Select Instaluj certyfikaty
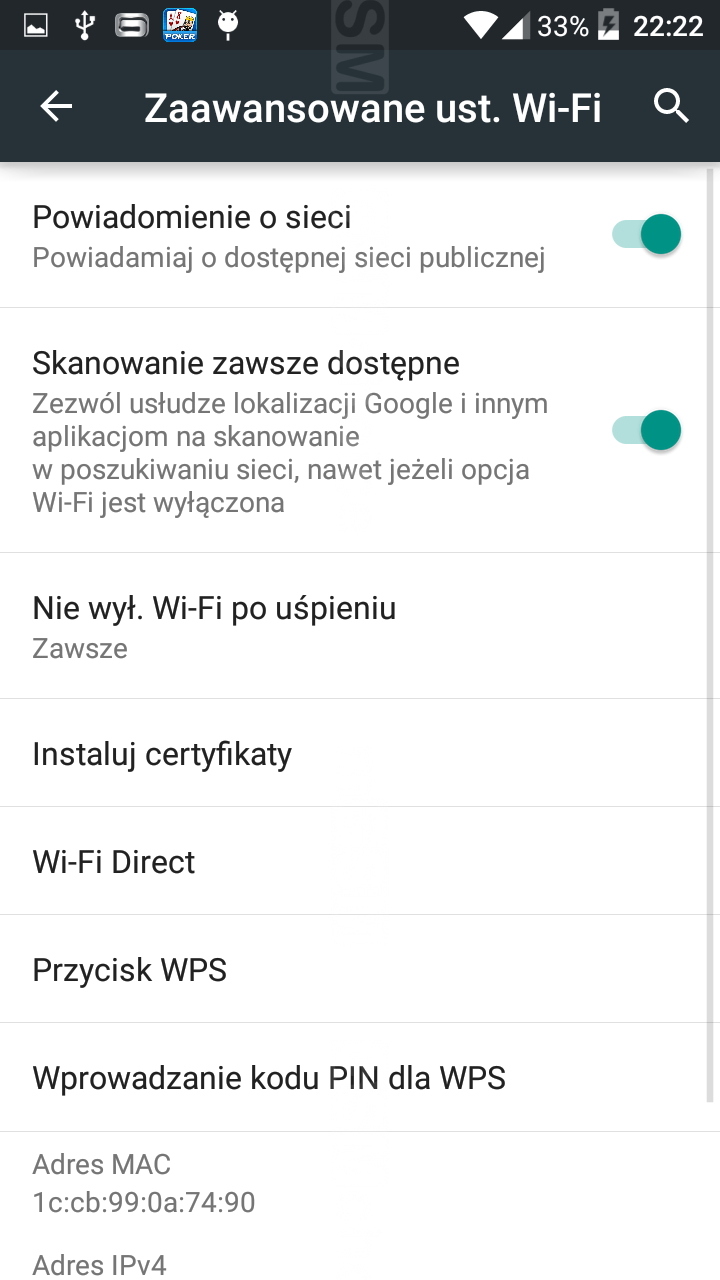The height and width of the screenshot is (1280, 720). 360,753
